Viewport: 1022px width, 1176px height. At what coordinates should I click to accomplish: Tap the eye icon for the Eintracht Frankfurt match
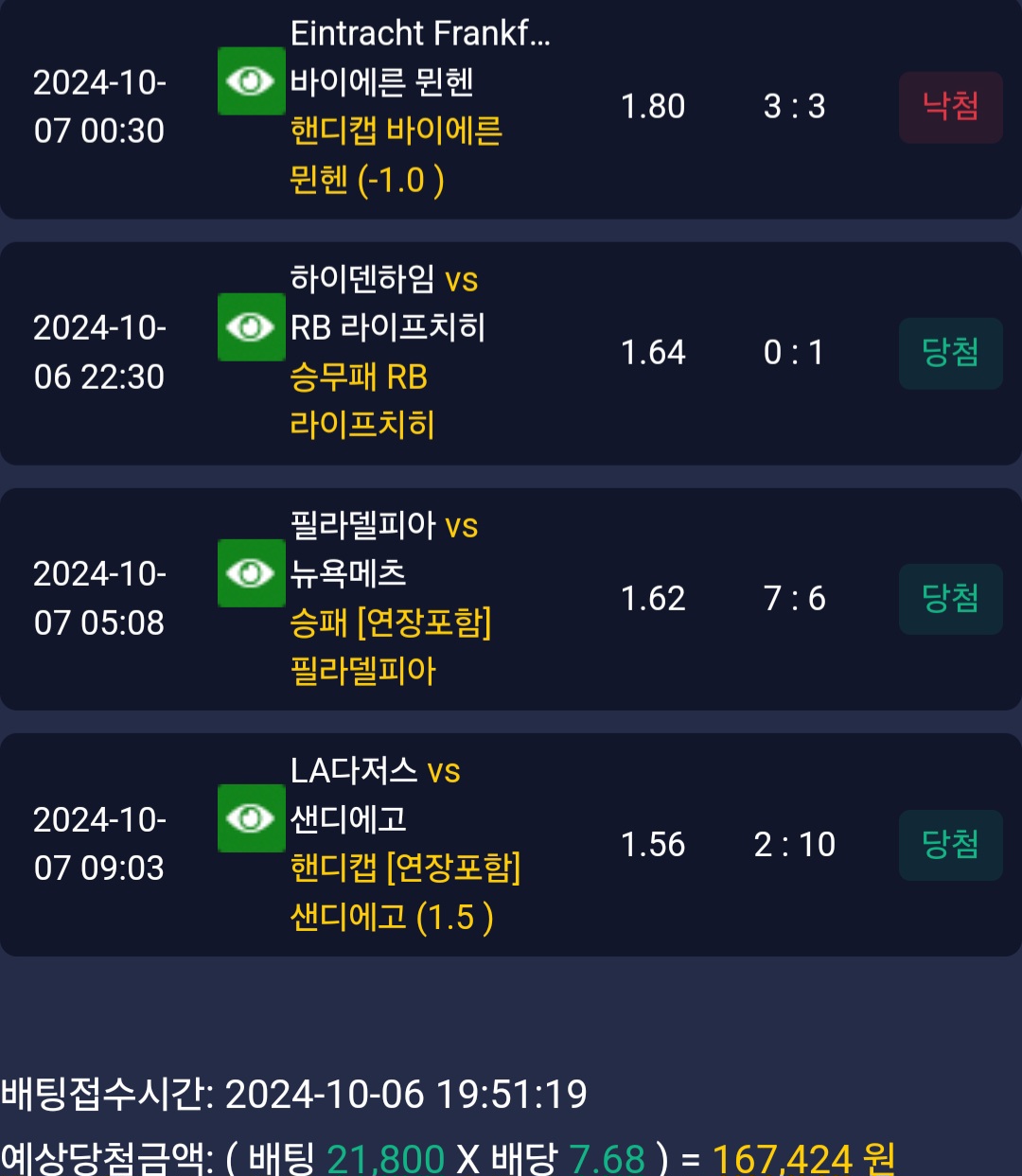coord(251,81)
